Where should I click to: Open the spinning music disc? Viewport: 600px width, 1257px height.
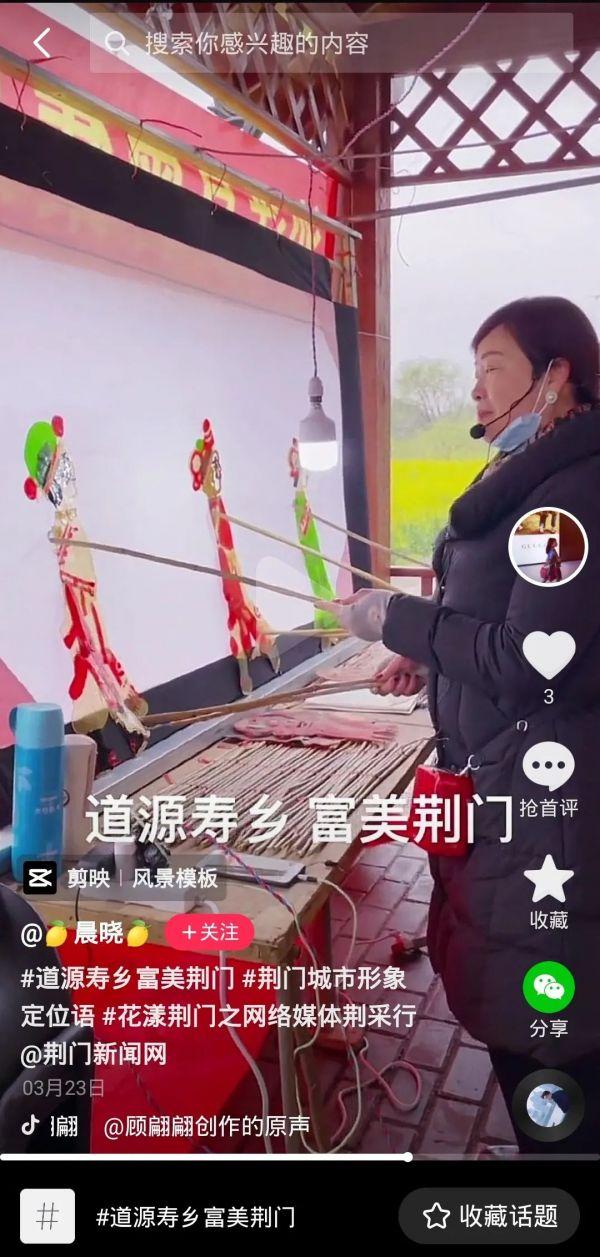click(548, 1105)
